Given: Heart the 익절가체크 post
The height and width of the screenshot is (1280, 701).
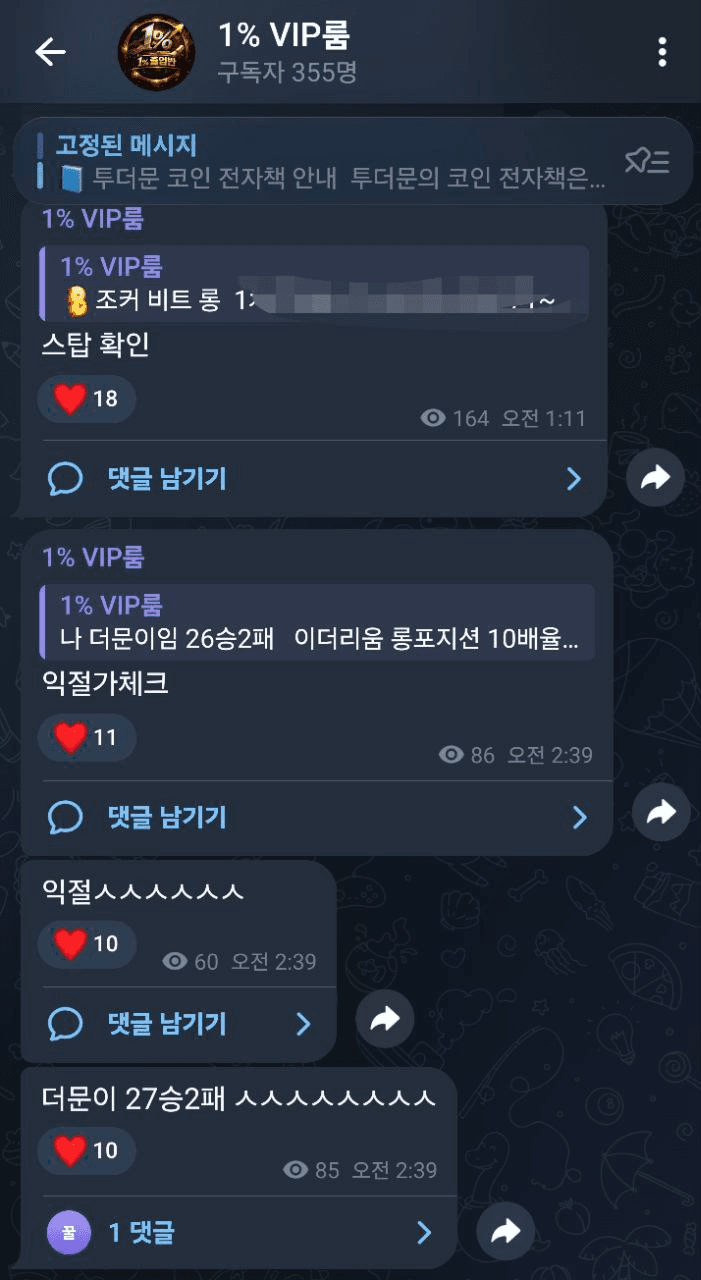Looking at the screenshot, I should pos(86,738).
